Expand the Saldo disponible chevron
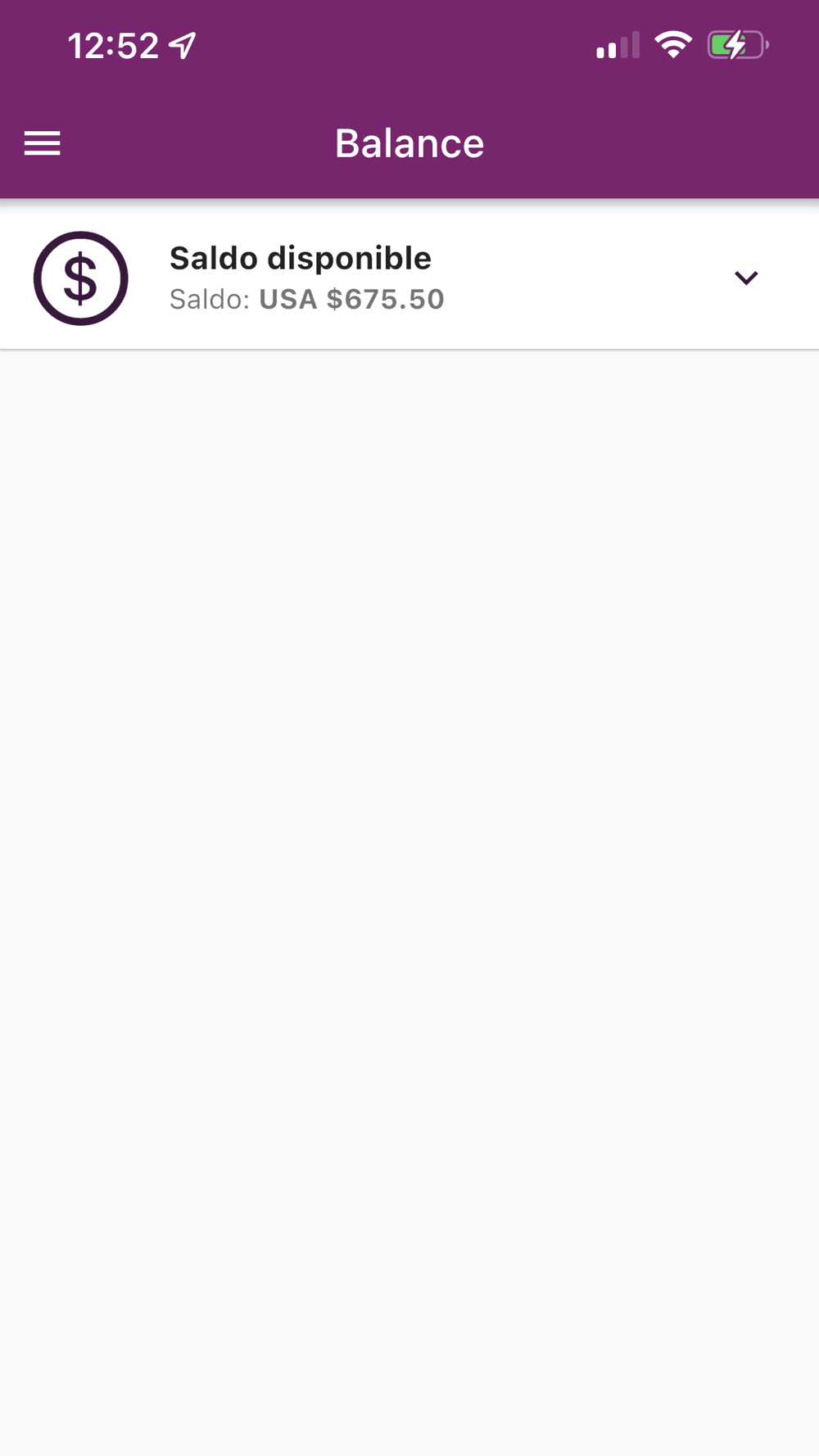Image resolution: width=819 pixels, height=1456 pixels. pos(746,278)
